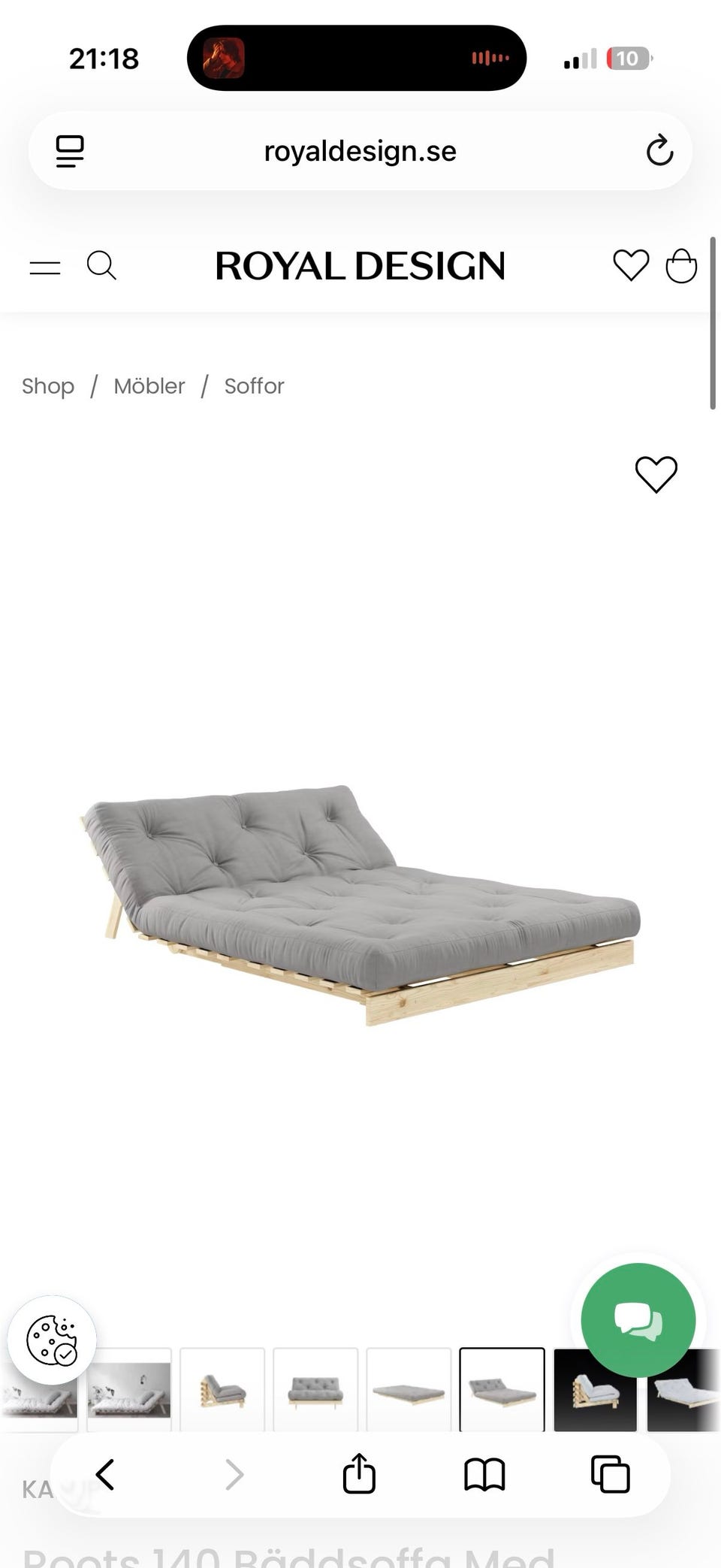Go back to the previous page
The height and width of the screenshot is (1568, 721).
tap(105, 1474)
